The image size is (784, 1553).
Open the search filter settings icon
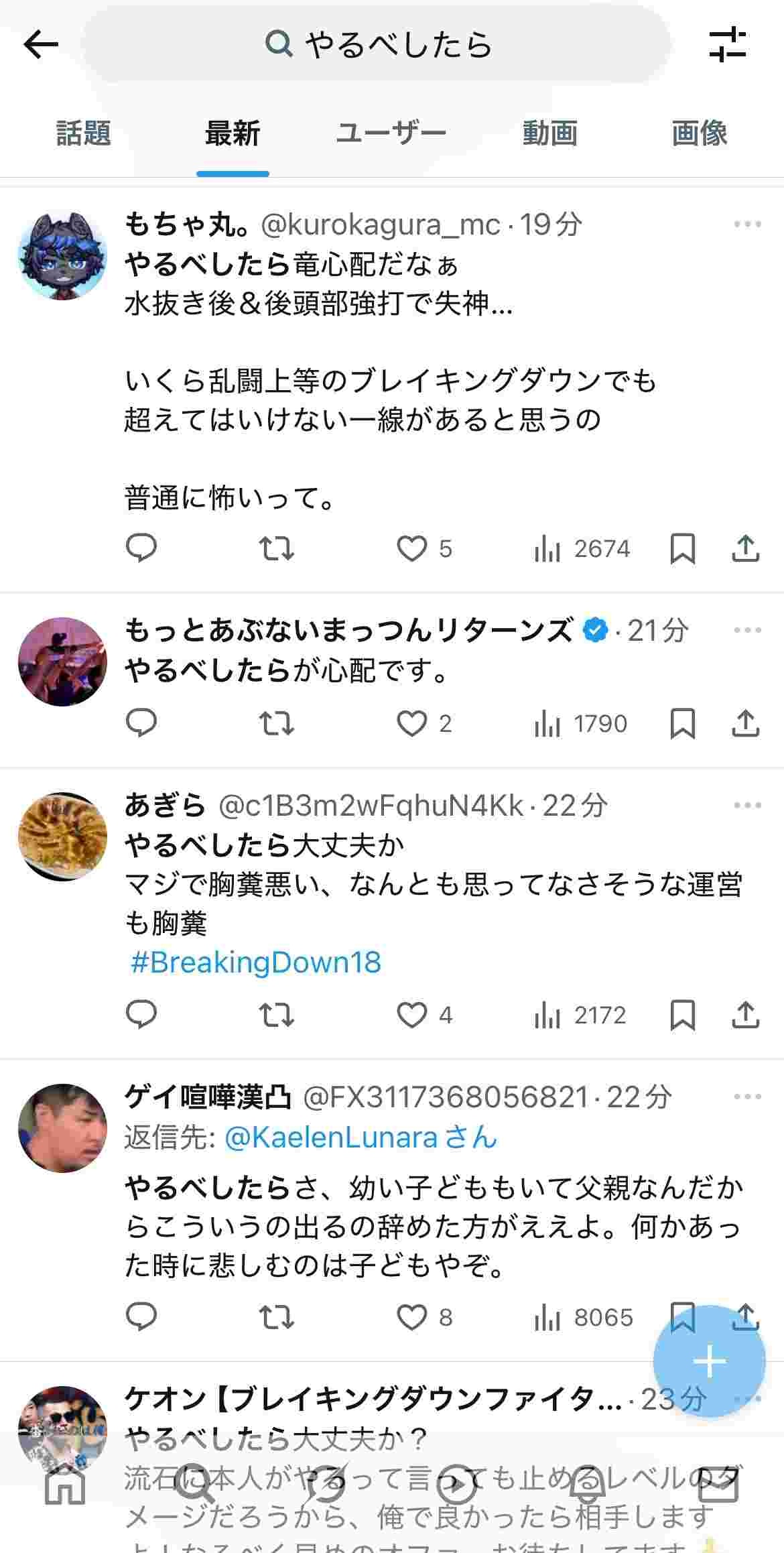[x=728, y=45]
